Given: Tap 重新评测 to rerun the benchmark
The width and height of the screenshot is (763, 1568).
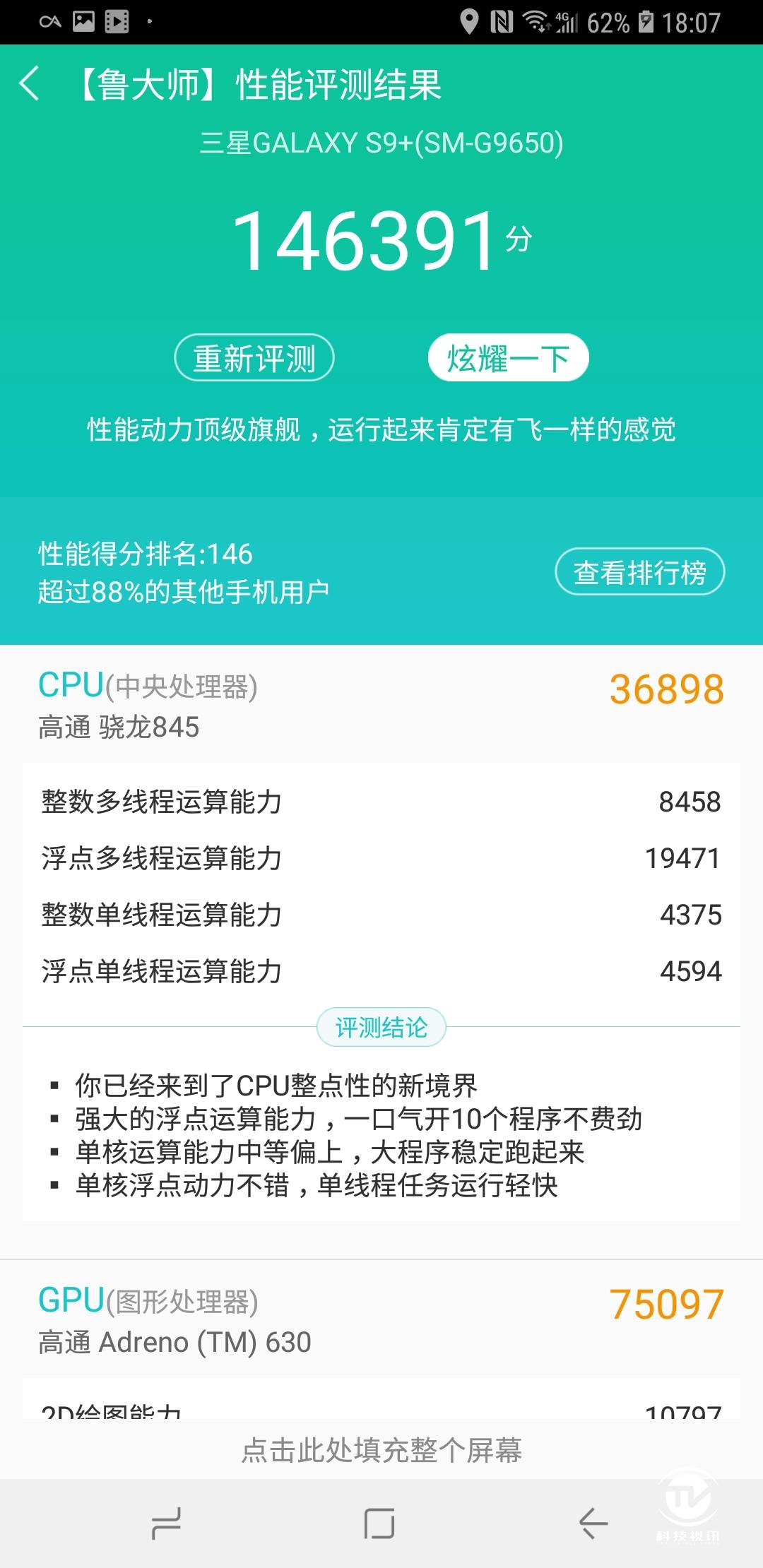Looking at the screenshot, I should pos(254,358).
